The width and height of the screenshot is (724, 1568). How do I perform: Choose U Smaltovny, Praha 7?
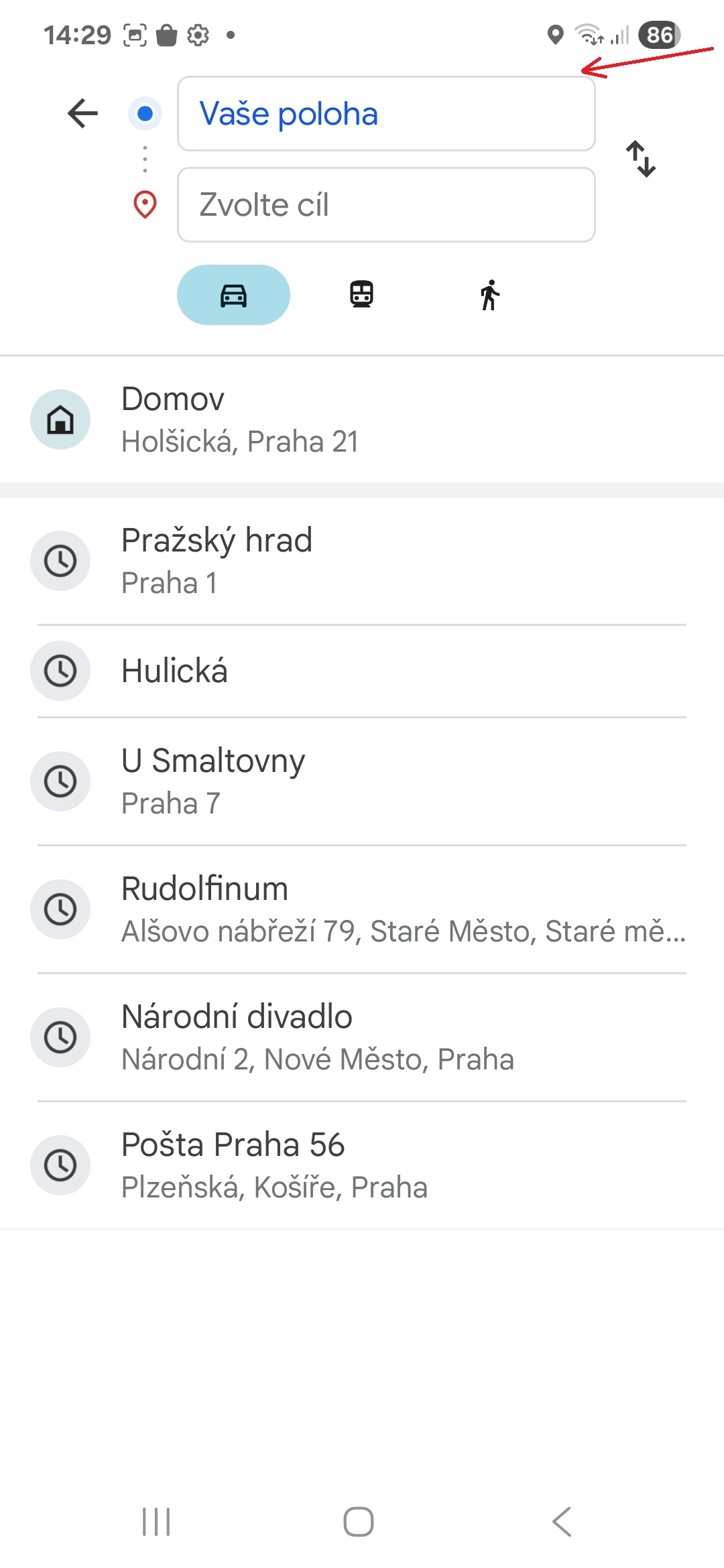(x=362, y=781)
